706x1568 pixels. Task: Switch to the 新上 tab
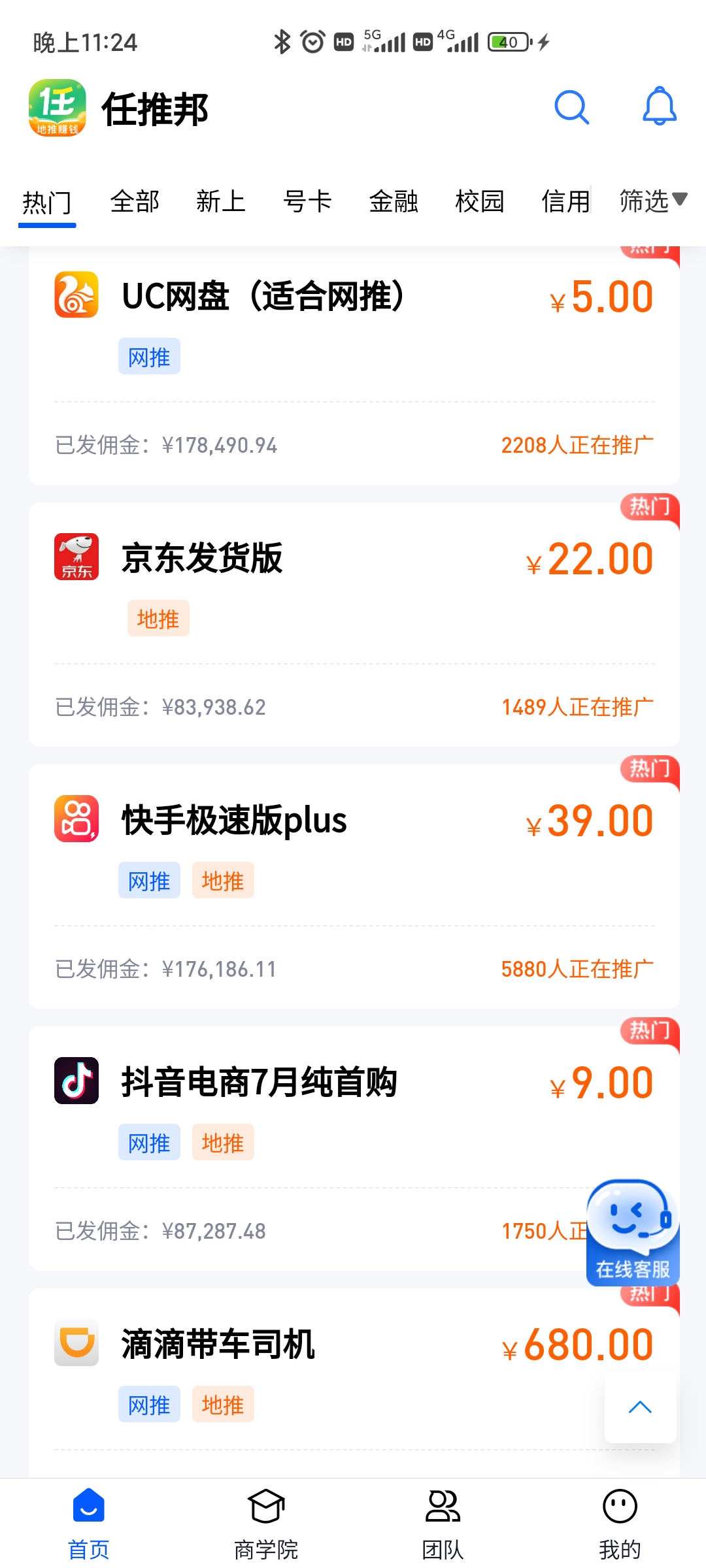pos(221,201)
